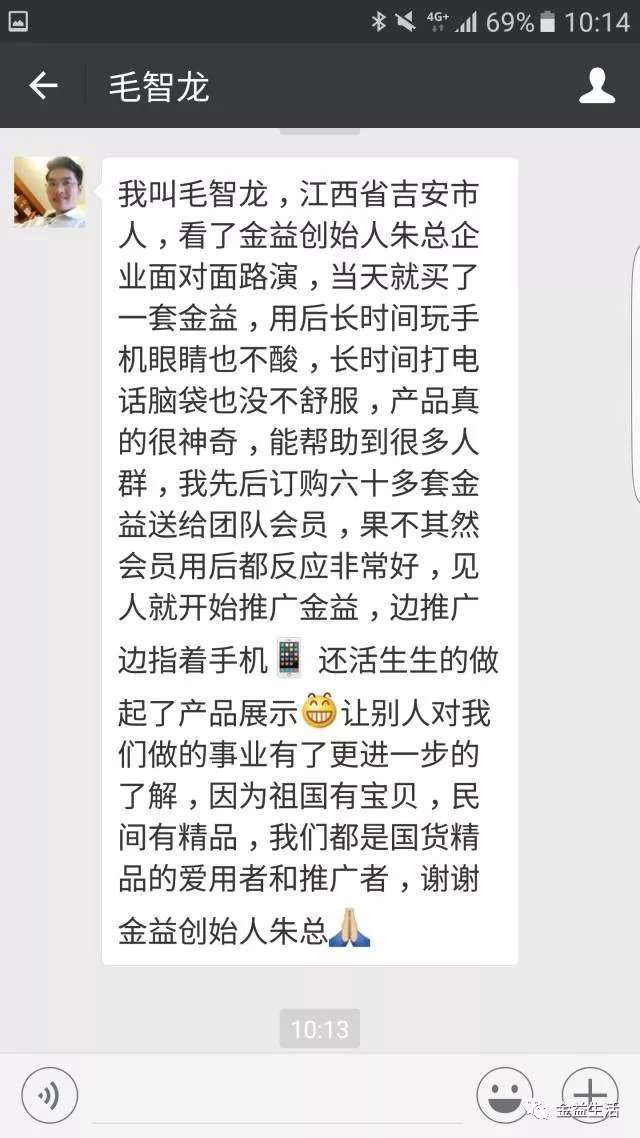Open the emoji picker

504,1094
